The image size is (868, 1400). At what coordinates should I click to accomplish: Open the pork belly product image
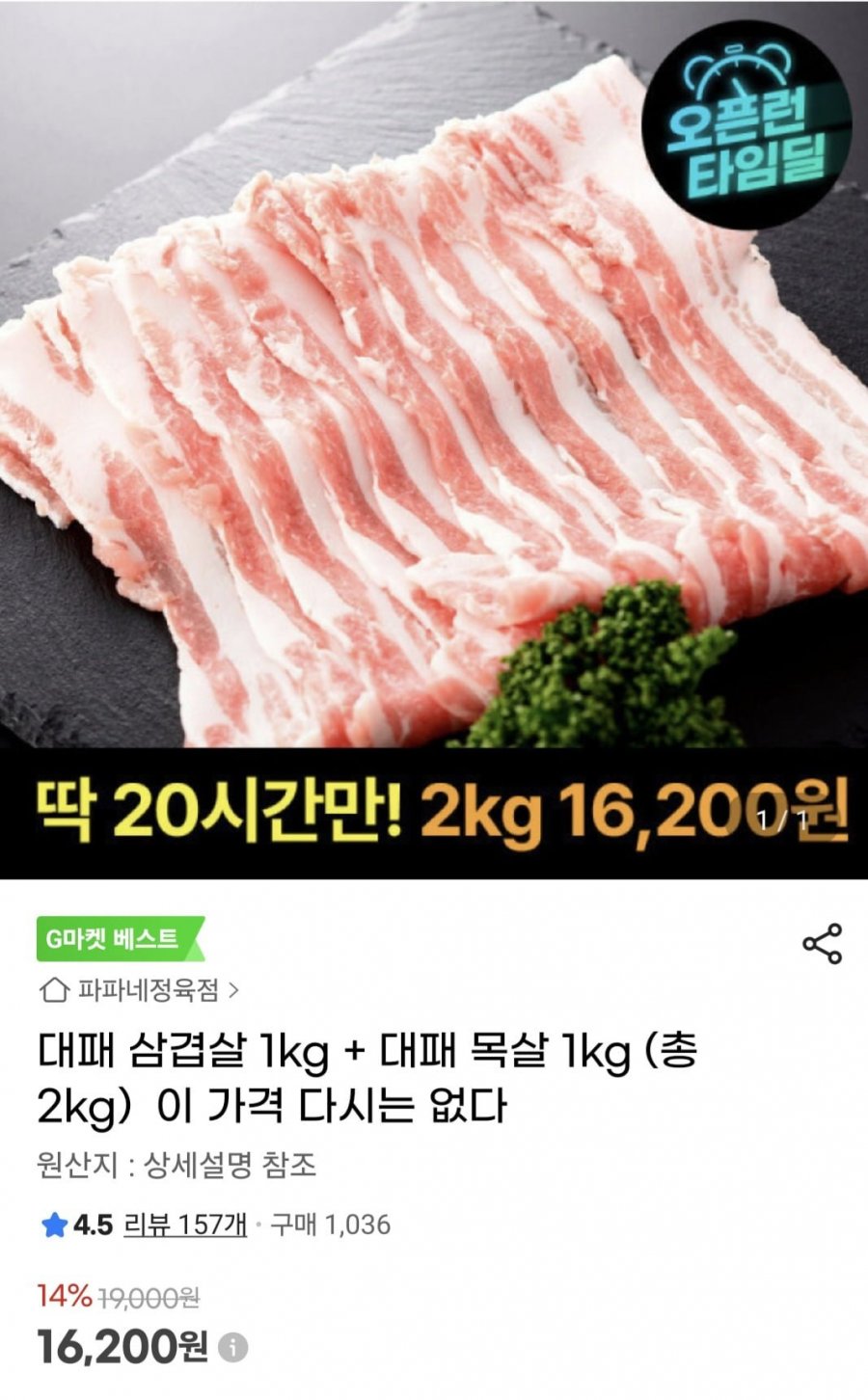pos(434,440)
